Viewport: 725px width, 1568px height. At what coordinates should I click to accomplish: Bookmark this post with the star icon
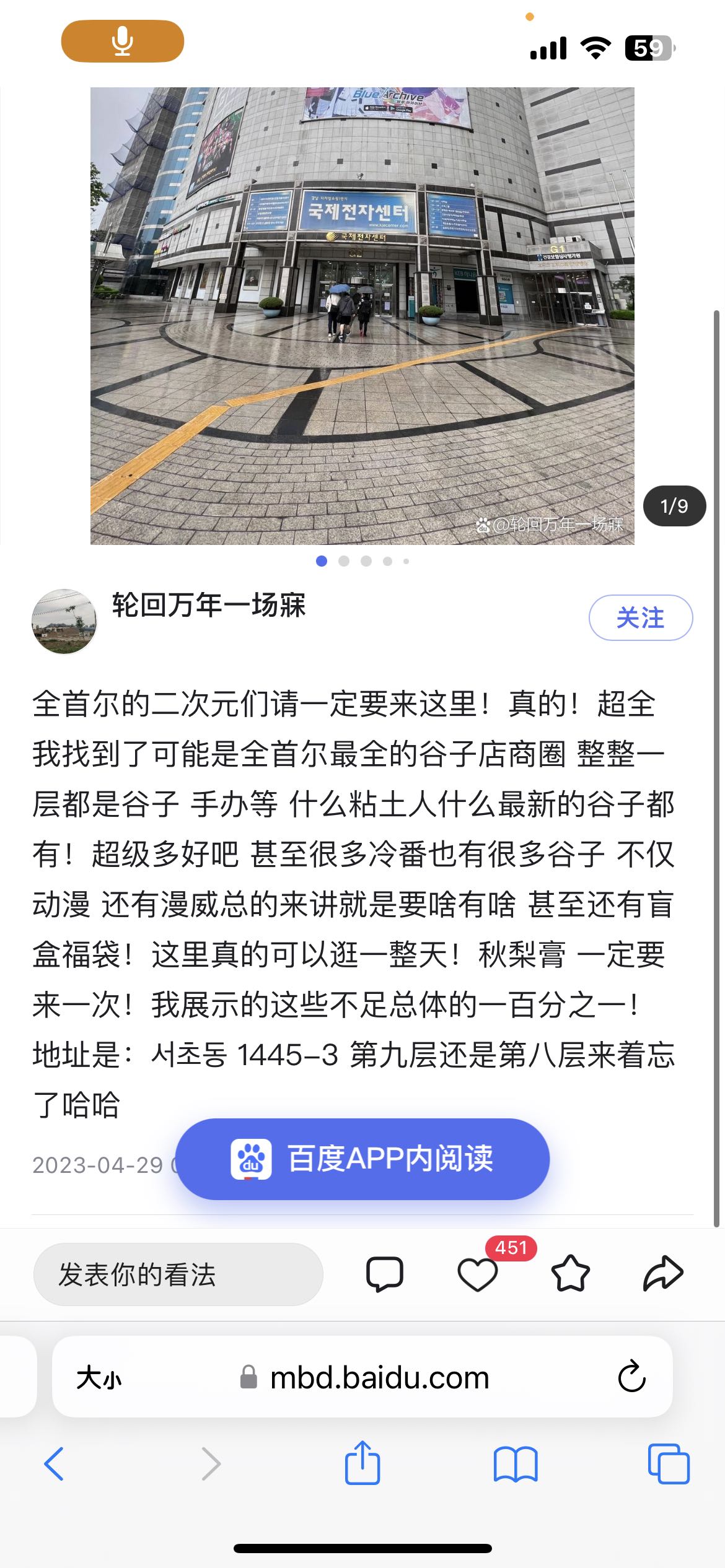(570, 1274)
